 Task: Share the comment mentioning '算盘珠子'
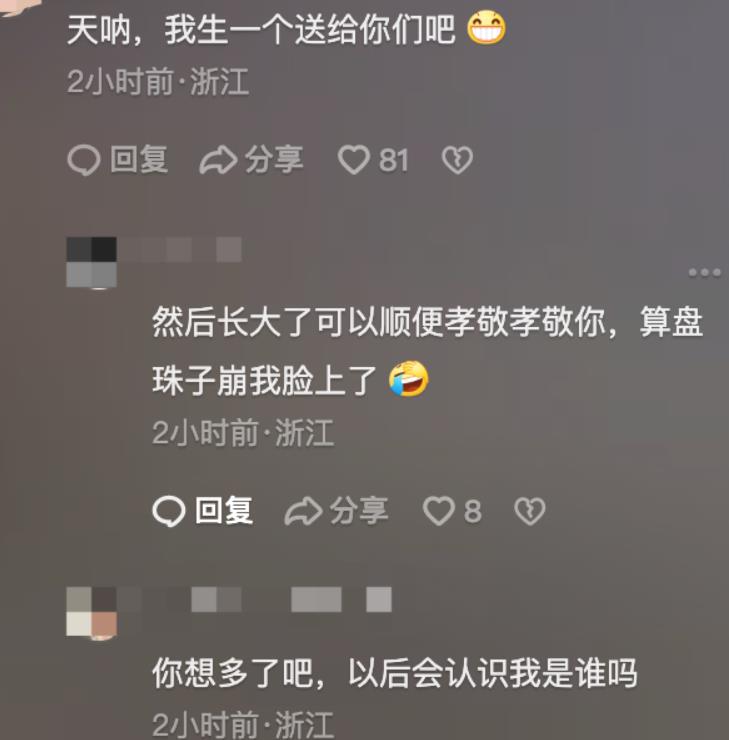(336, 511)
